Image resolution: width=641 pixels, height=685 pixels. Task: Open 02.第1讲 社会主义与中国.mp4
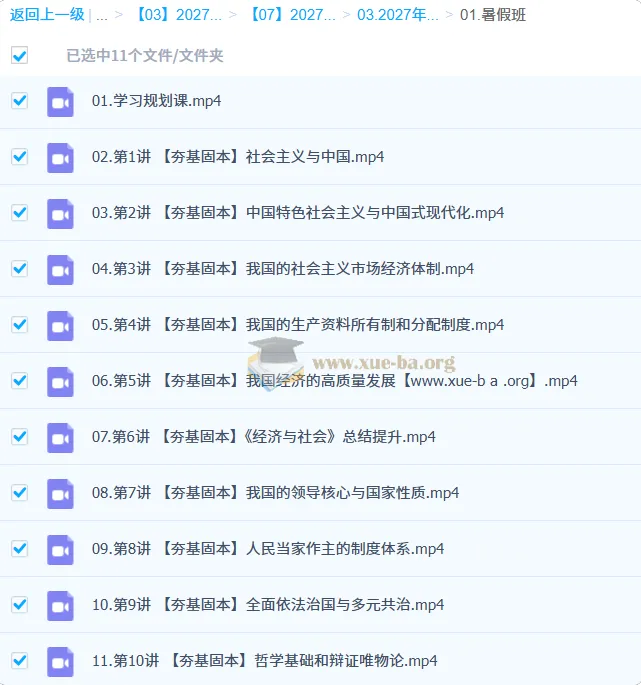[238, 157]
